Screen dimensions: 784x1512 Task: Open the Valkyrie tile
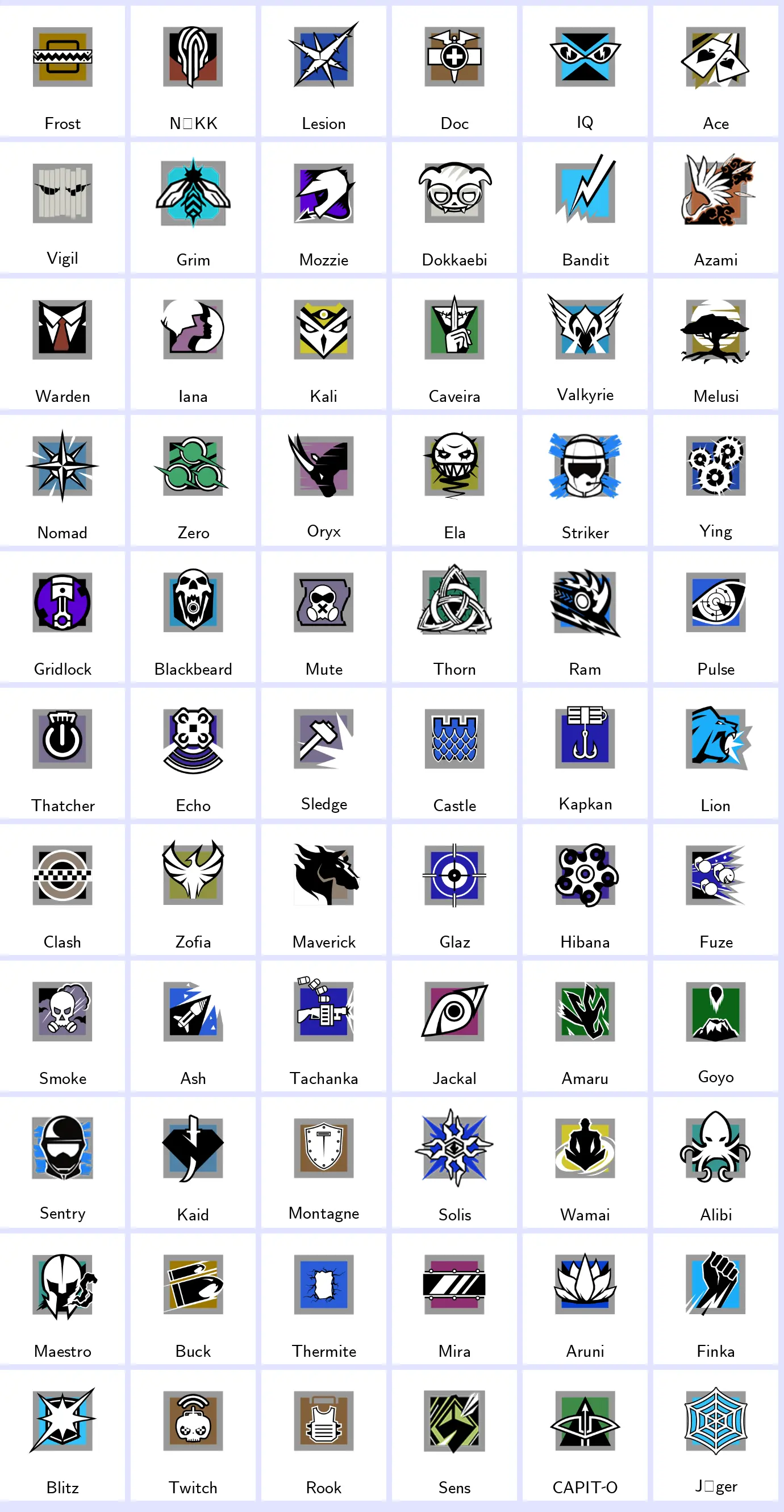pyautogui.click(x=585, y=343)
